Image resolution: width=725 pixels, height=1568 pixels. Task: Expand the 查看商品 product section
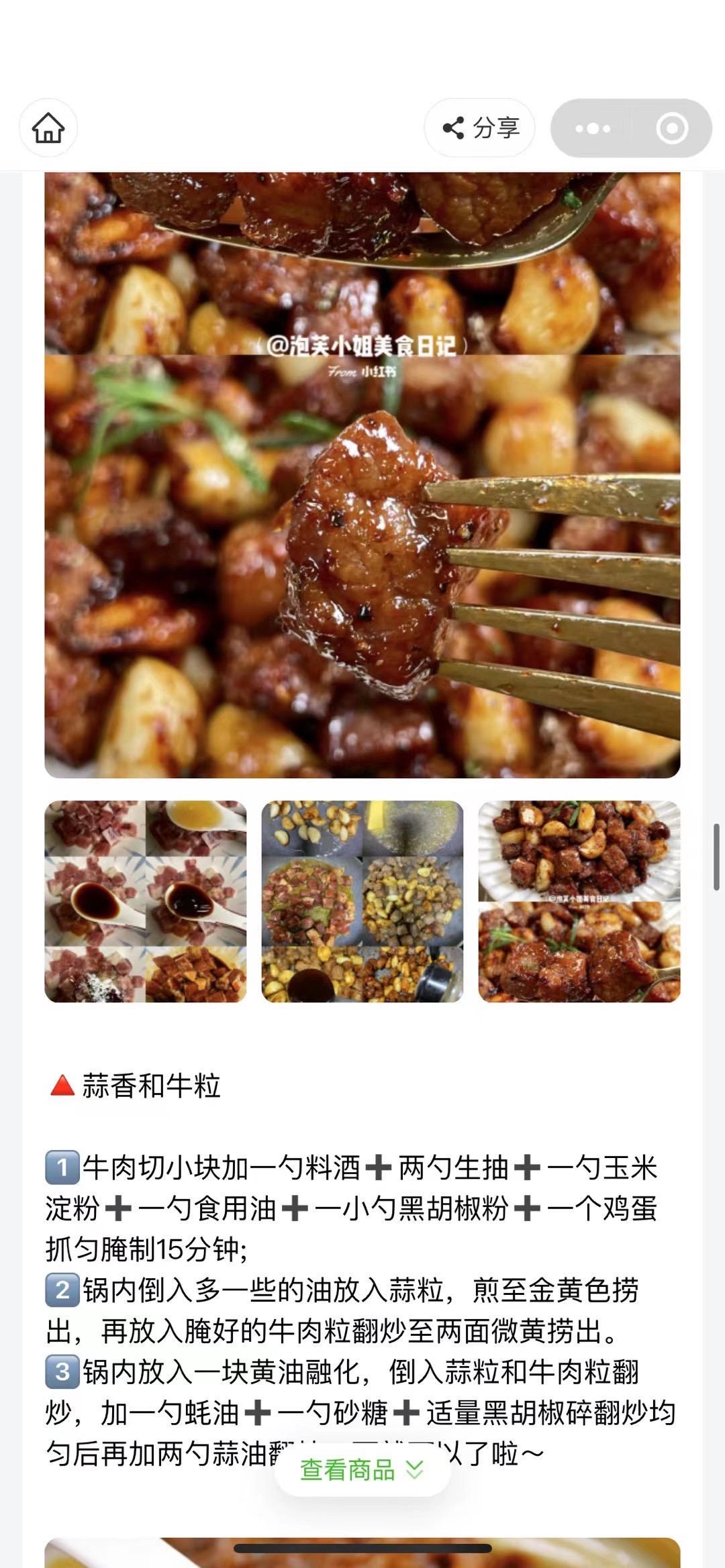(362, 1469)
